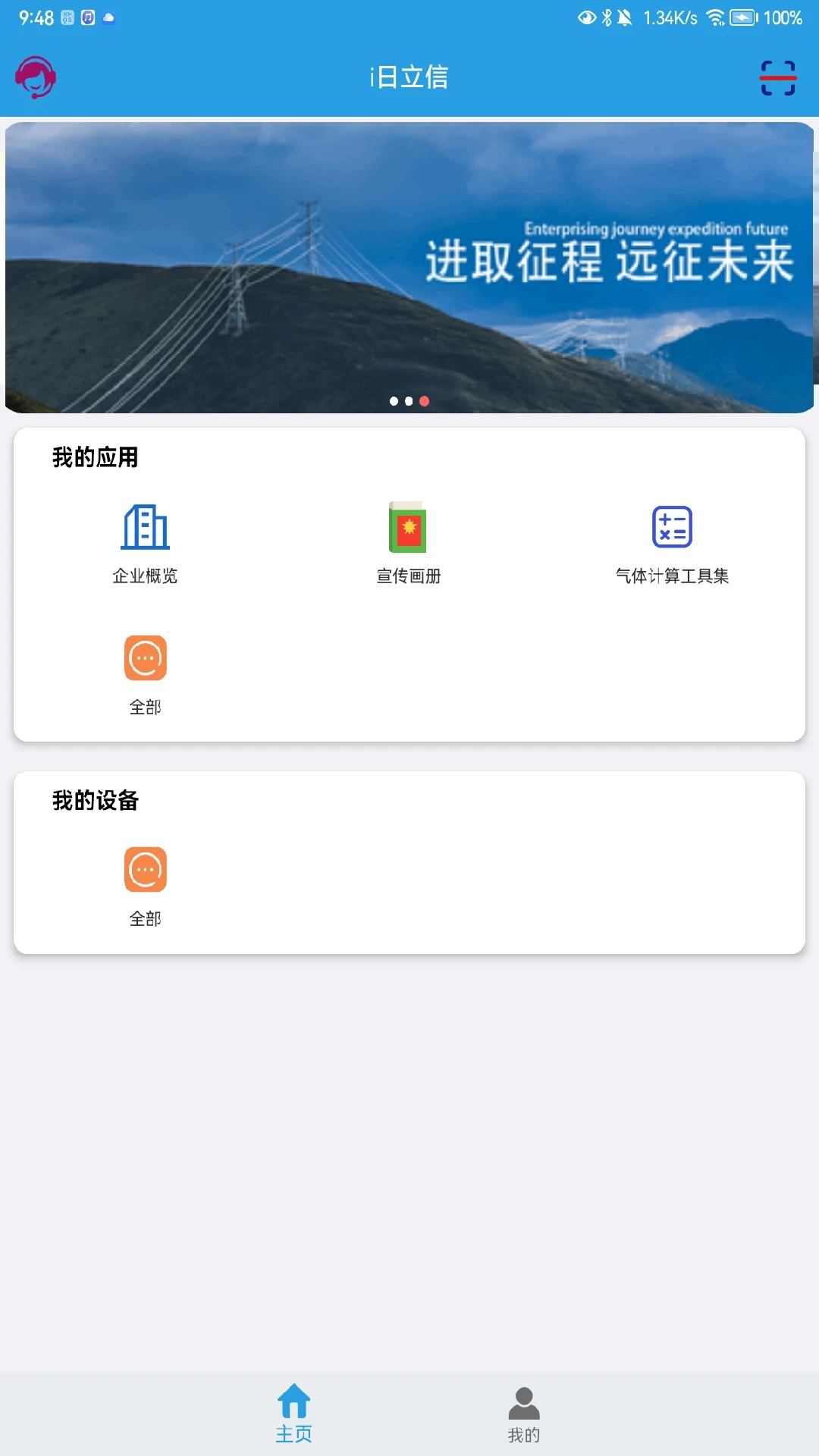Tap the active red carousel dot
The width and height of the screenshot is (819, 1456).
[424, 401]
